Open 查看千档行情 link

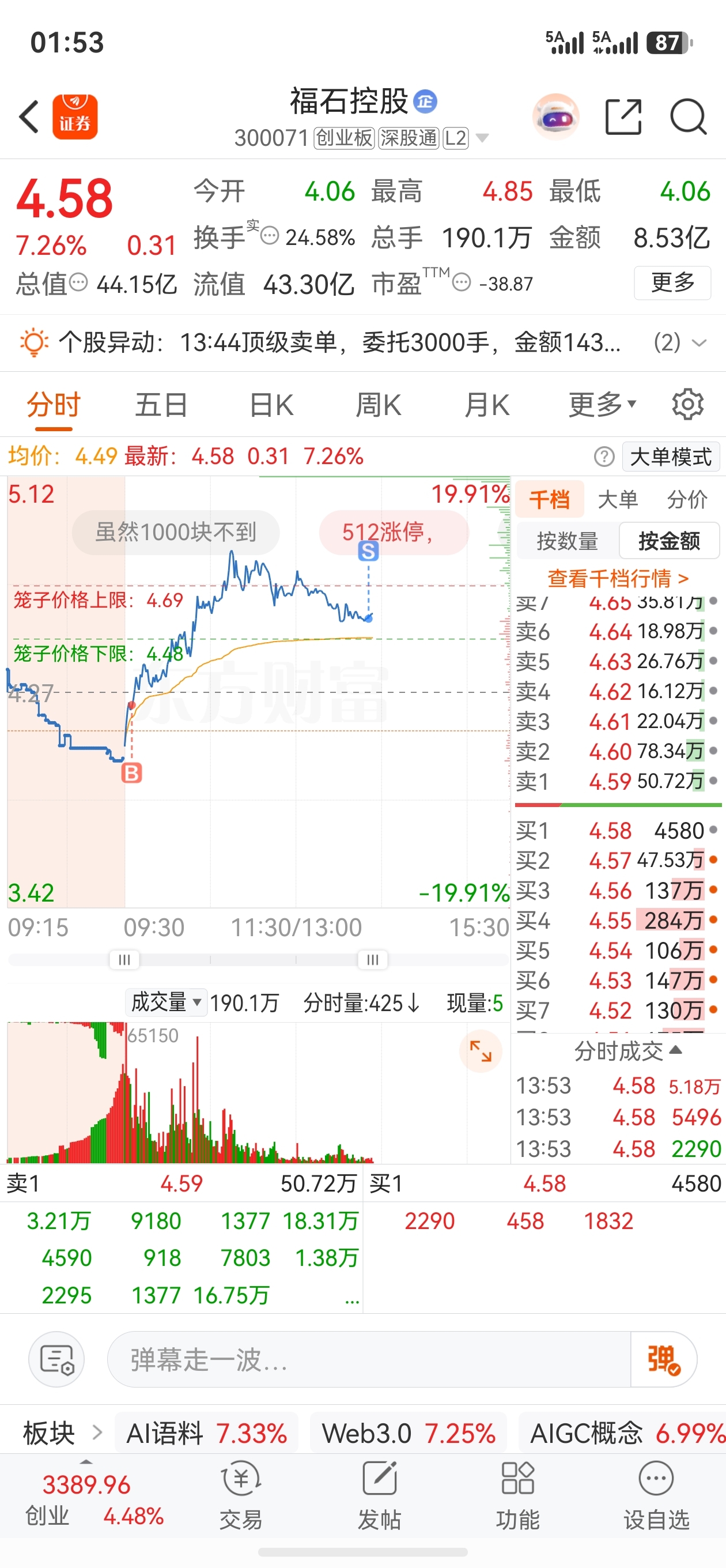click(x=618, y=578)
